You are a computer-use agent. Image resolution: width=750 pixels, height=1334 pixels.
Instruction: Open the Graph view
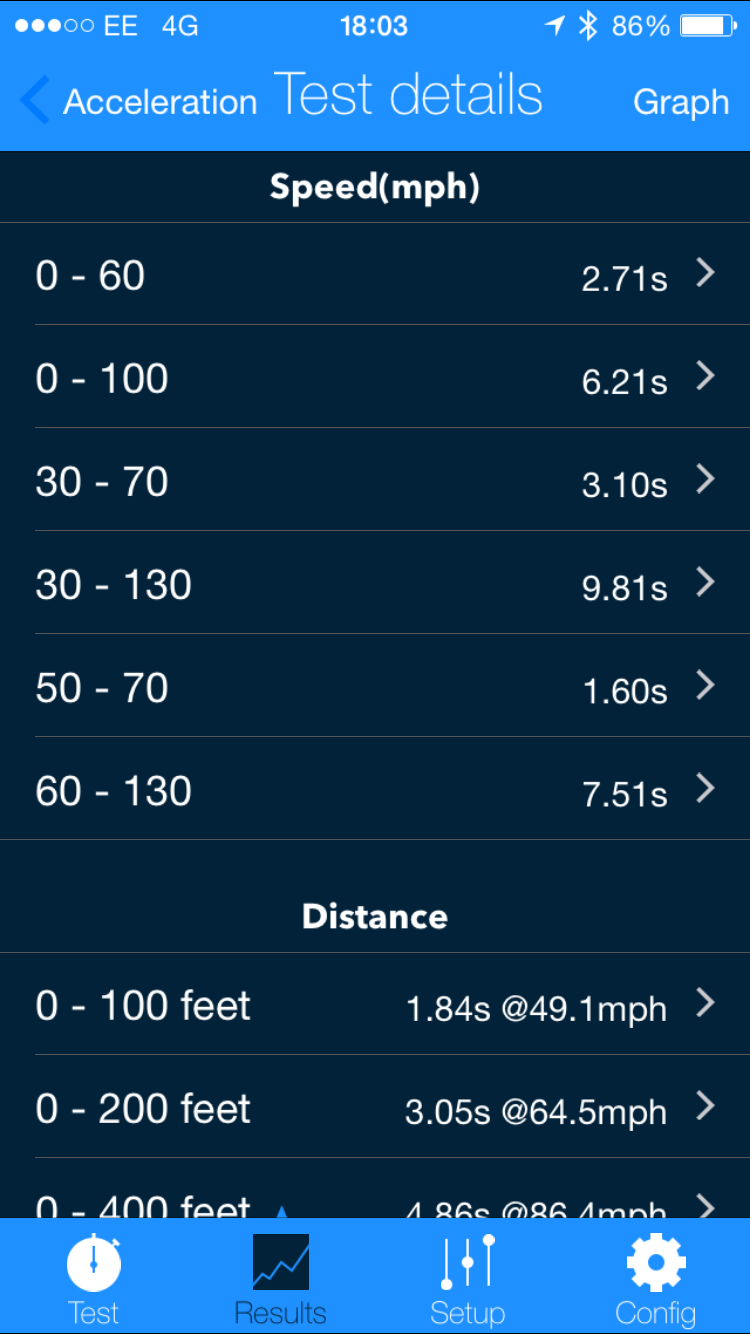pos(681,101)
